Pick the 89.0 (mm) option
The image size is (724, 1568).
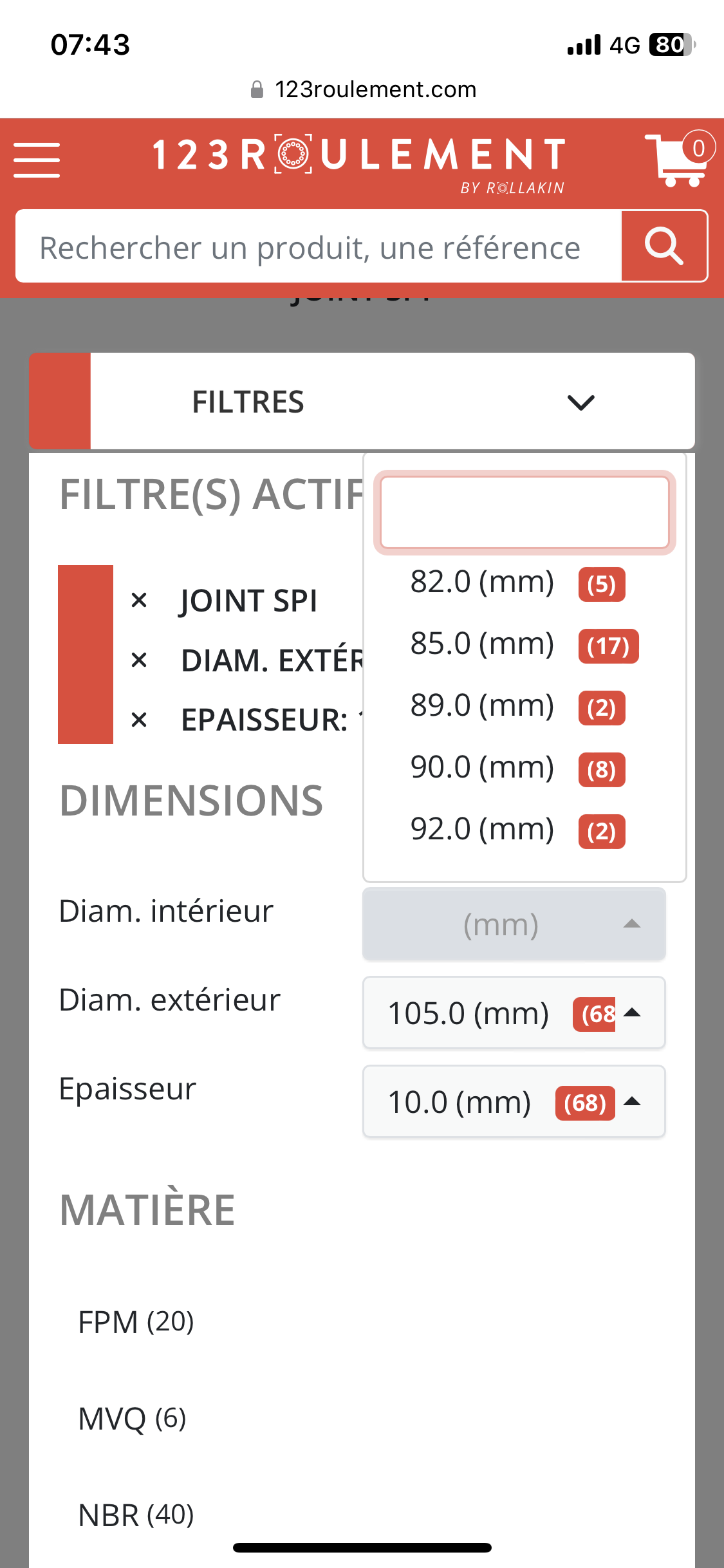[x=483, y=706]
